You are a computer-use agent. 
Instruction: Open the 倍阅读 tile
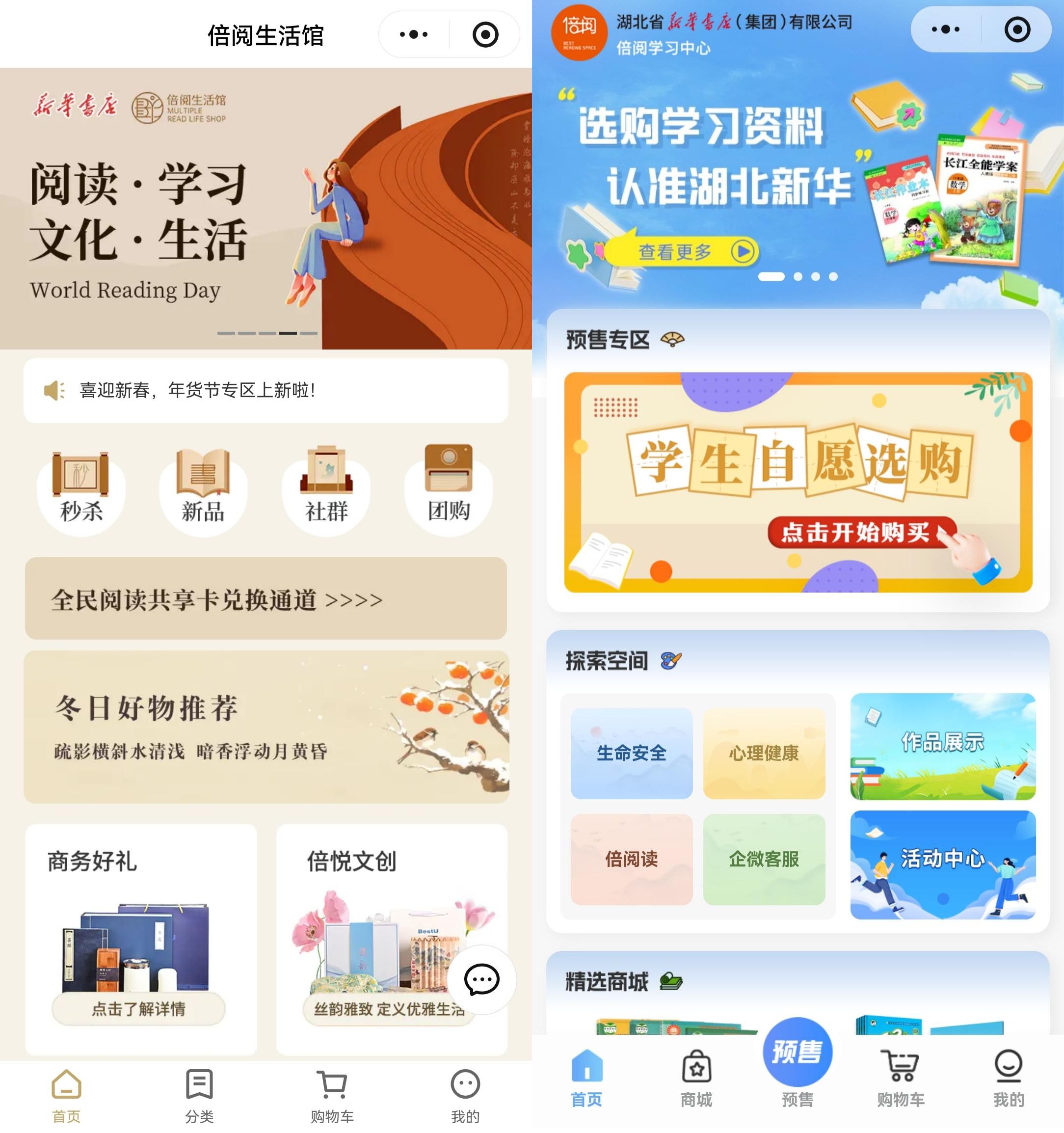(x=632, y=859)
